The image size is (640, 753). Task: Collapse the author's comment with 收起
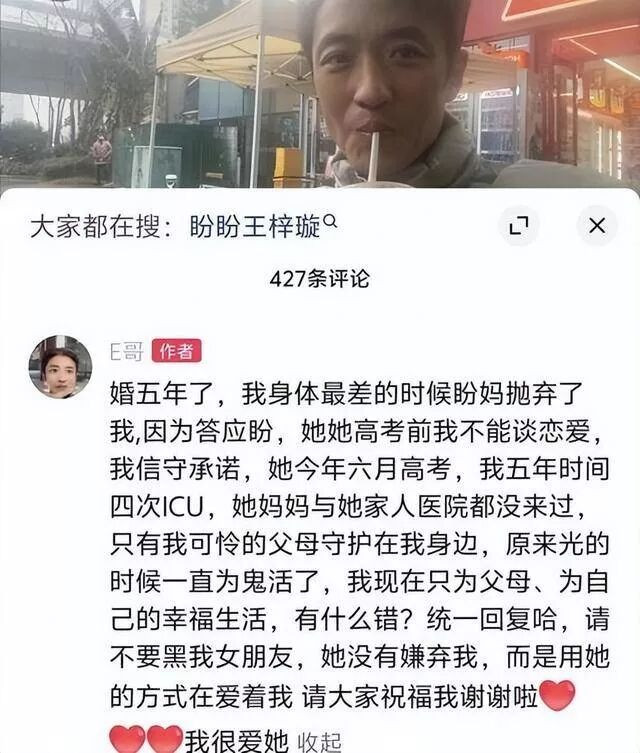tap(319, 741)
